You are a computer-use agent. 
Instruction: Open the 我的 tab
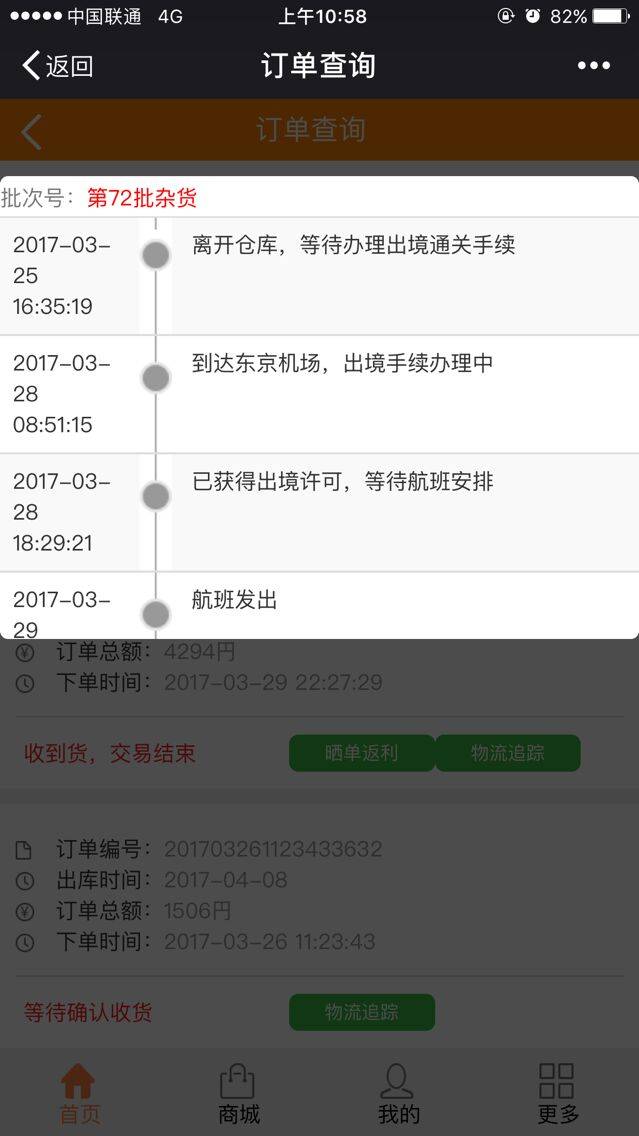pyautogui.click(x=398, y=1094)
